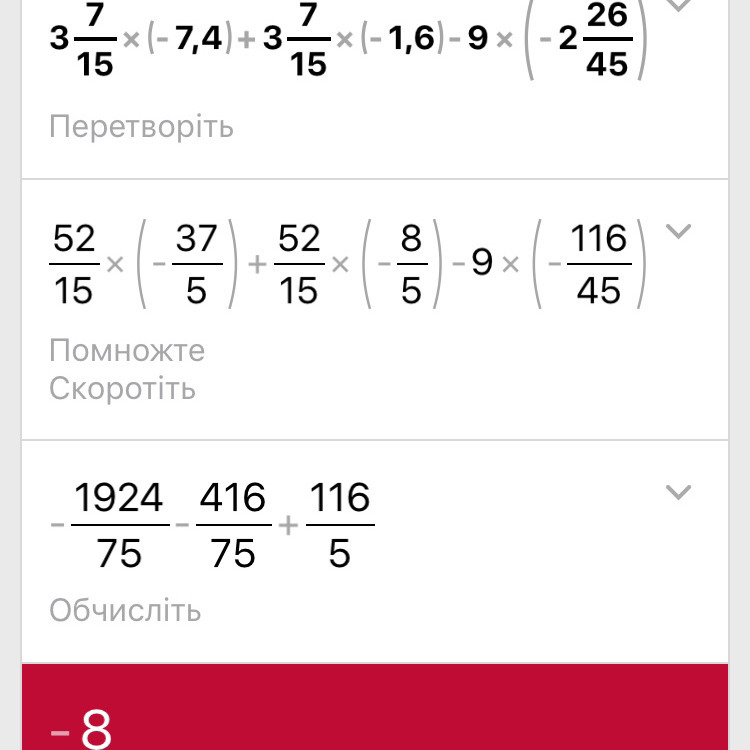
Task: Expand the Обчисліть step chevron
Action: (x=678, y=492)
